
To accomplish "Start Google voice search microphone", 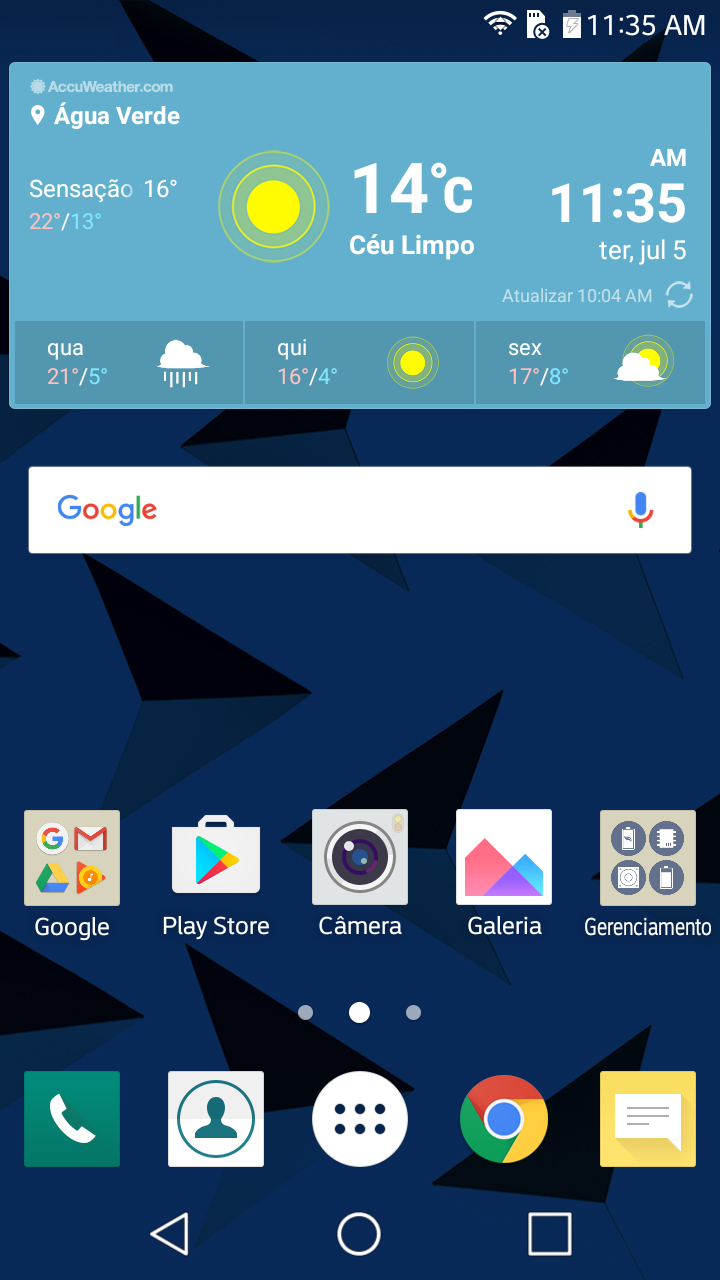I will pos(641,510).
